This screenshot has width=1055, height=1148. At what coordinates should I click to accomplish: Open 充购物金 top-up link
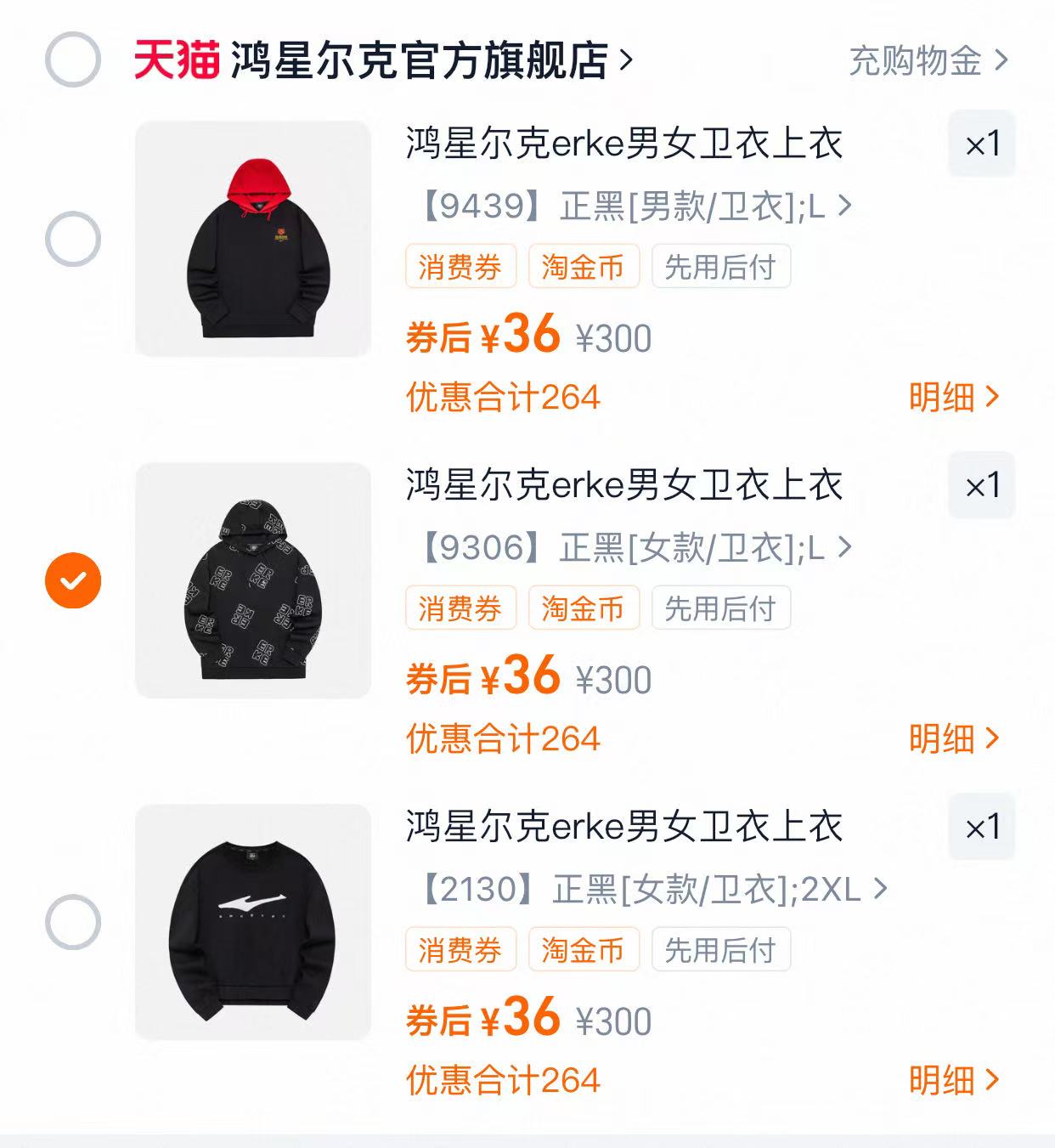928,60
